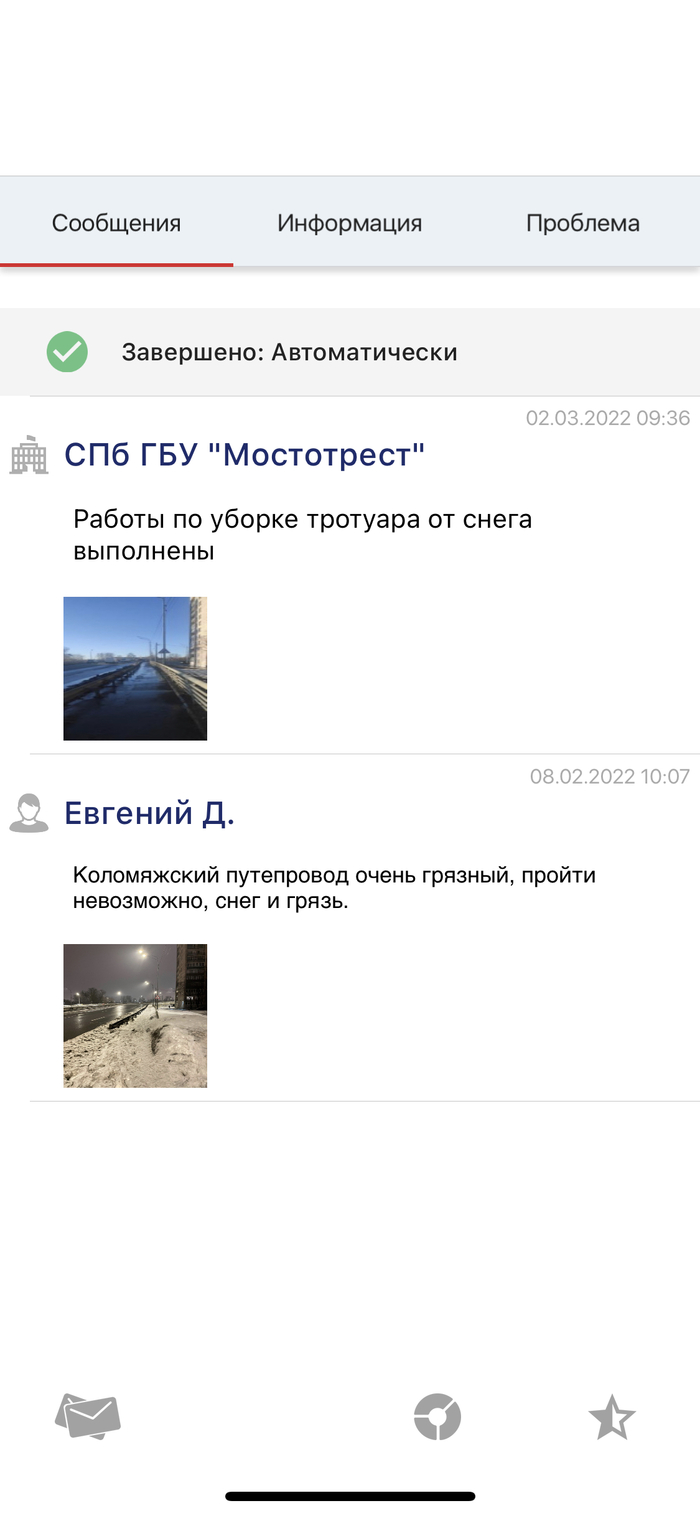Open the photo attached by СПб ГБУ "Мостотрест"
Viewport: 700px width, 1516px height.
tap(135, 669)
